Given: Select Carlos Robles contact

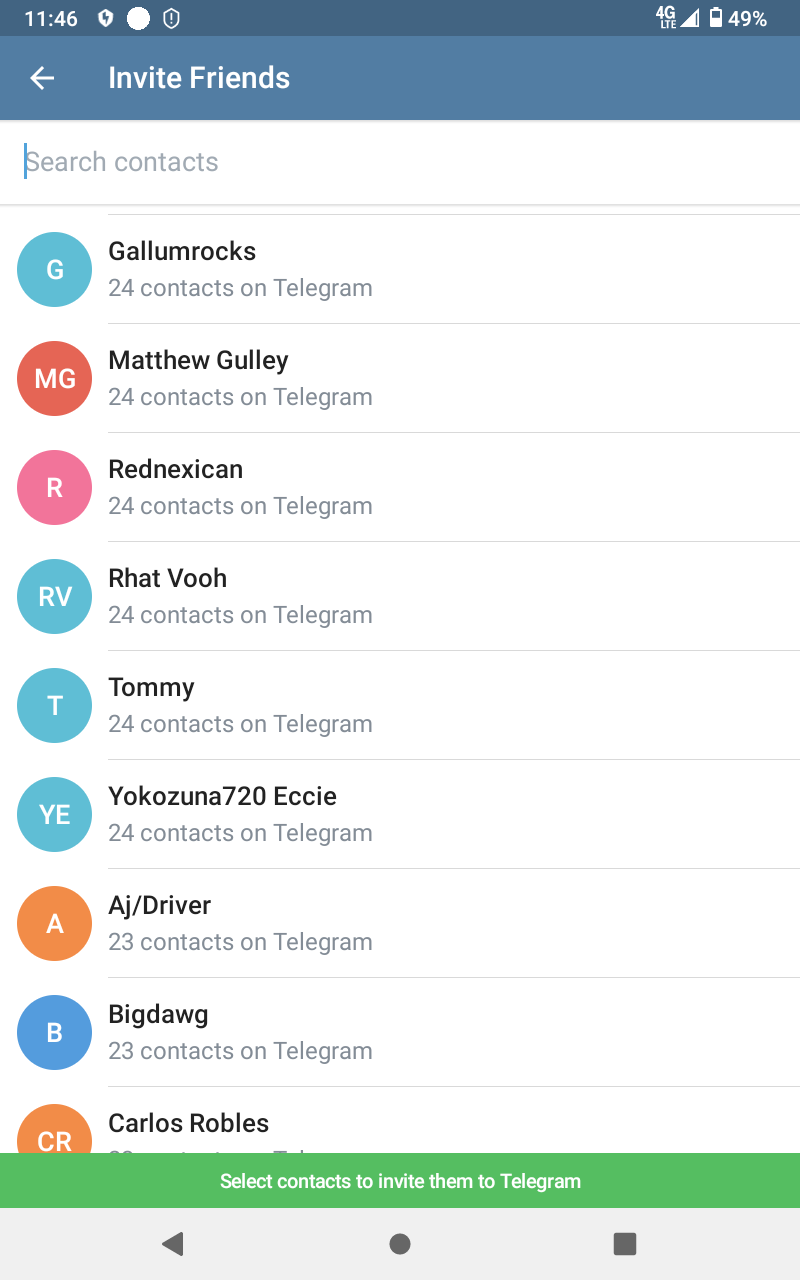Looking at the screenshot, I should coord(400,1126).
